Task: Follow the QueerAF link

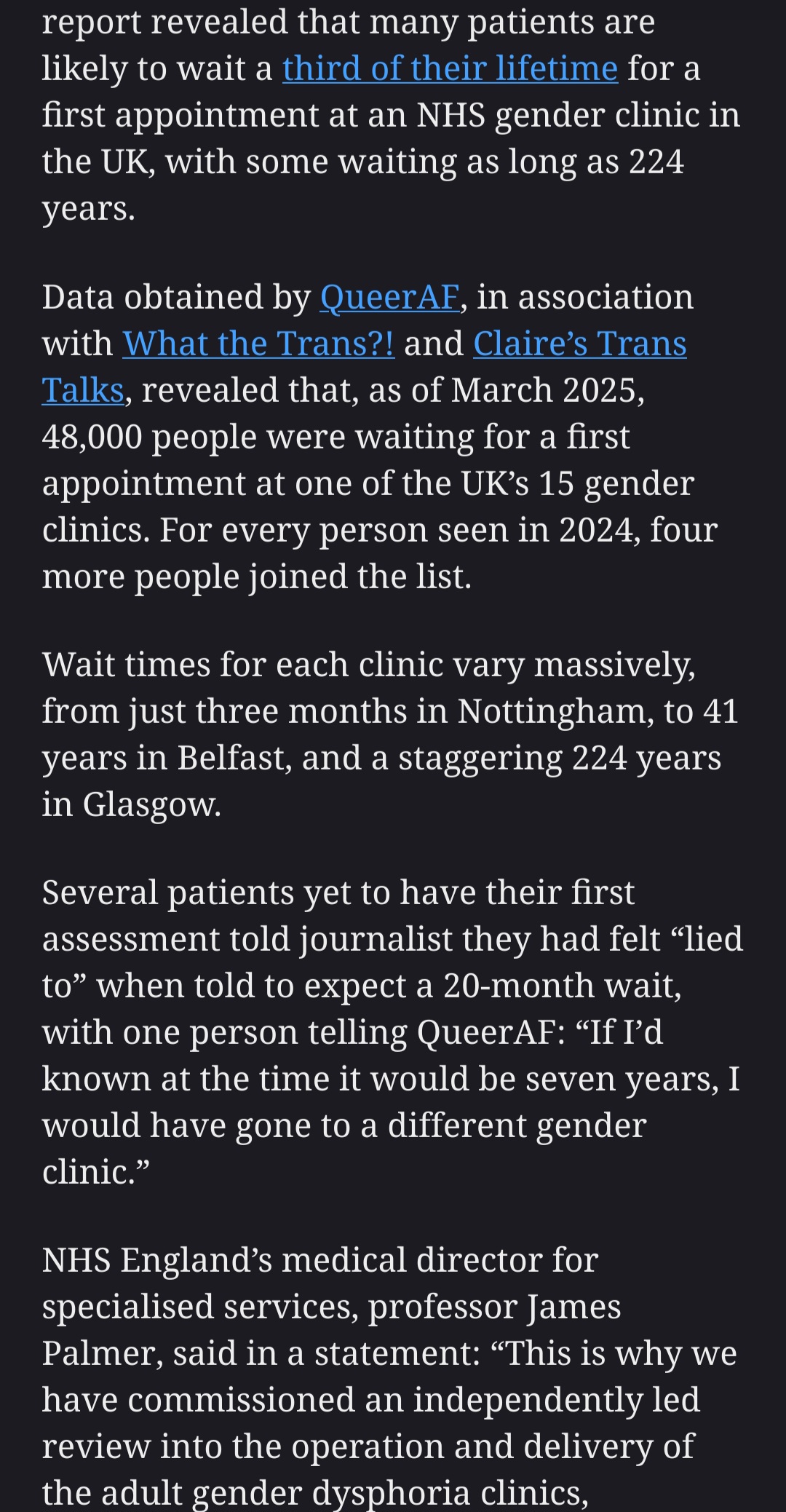Action: (389, 298)
